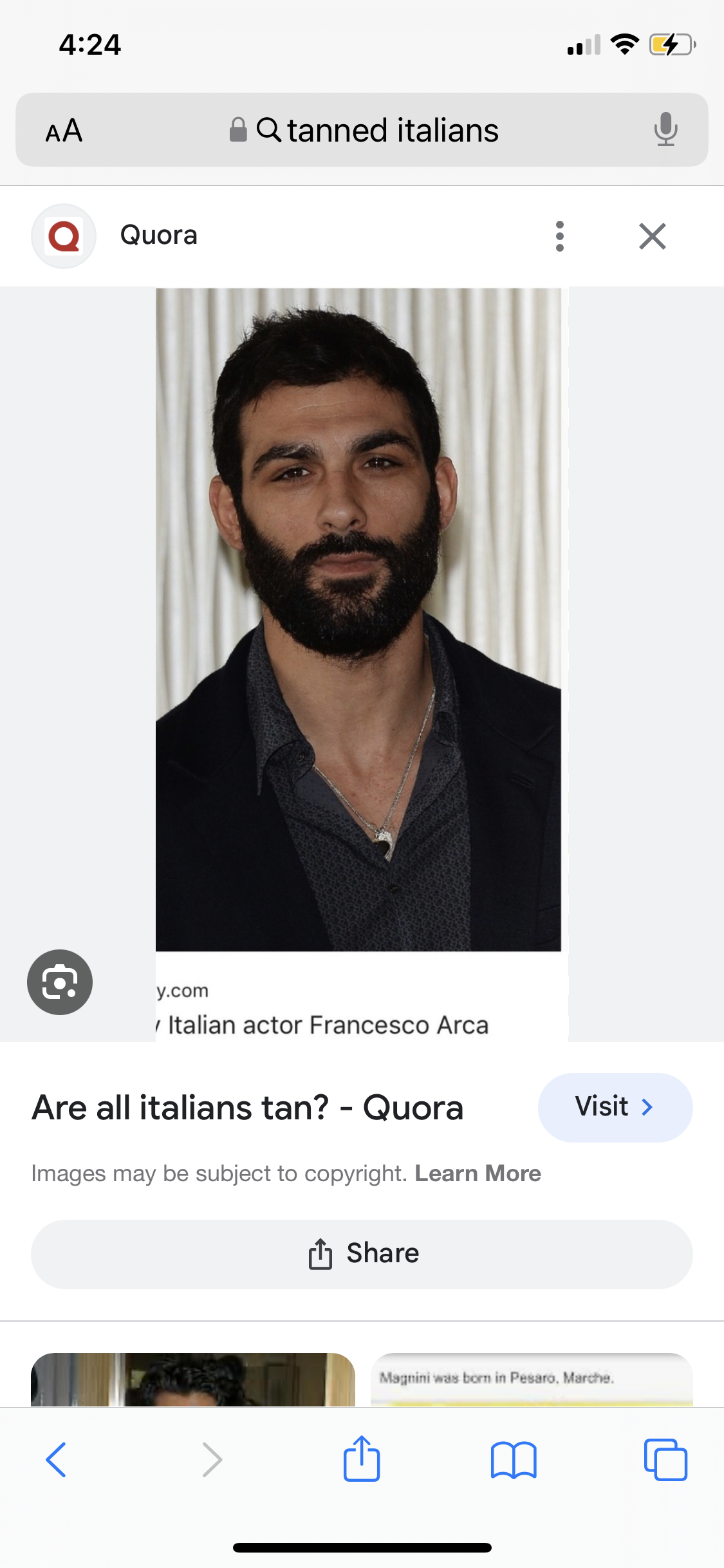This screenshot has width=724, height=1568.
Task: Share this image result
Action: point(362,1254)
